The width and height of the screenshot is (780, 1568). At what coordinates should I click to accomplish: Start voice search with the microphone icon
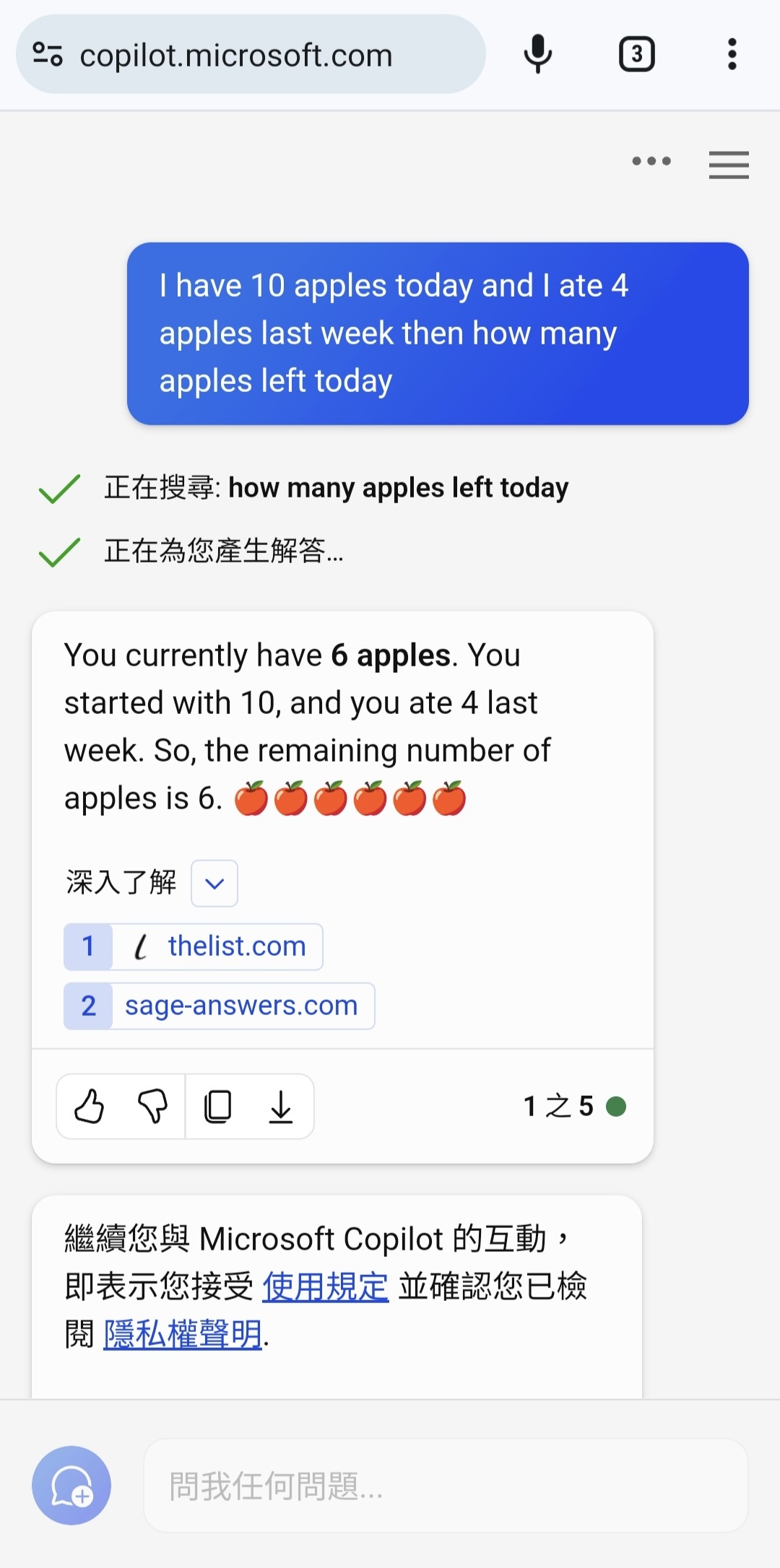(x=538, y=54)
